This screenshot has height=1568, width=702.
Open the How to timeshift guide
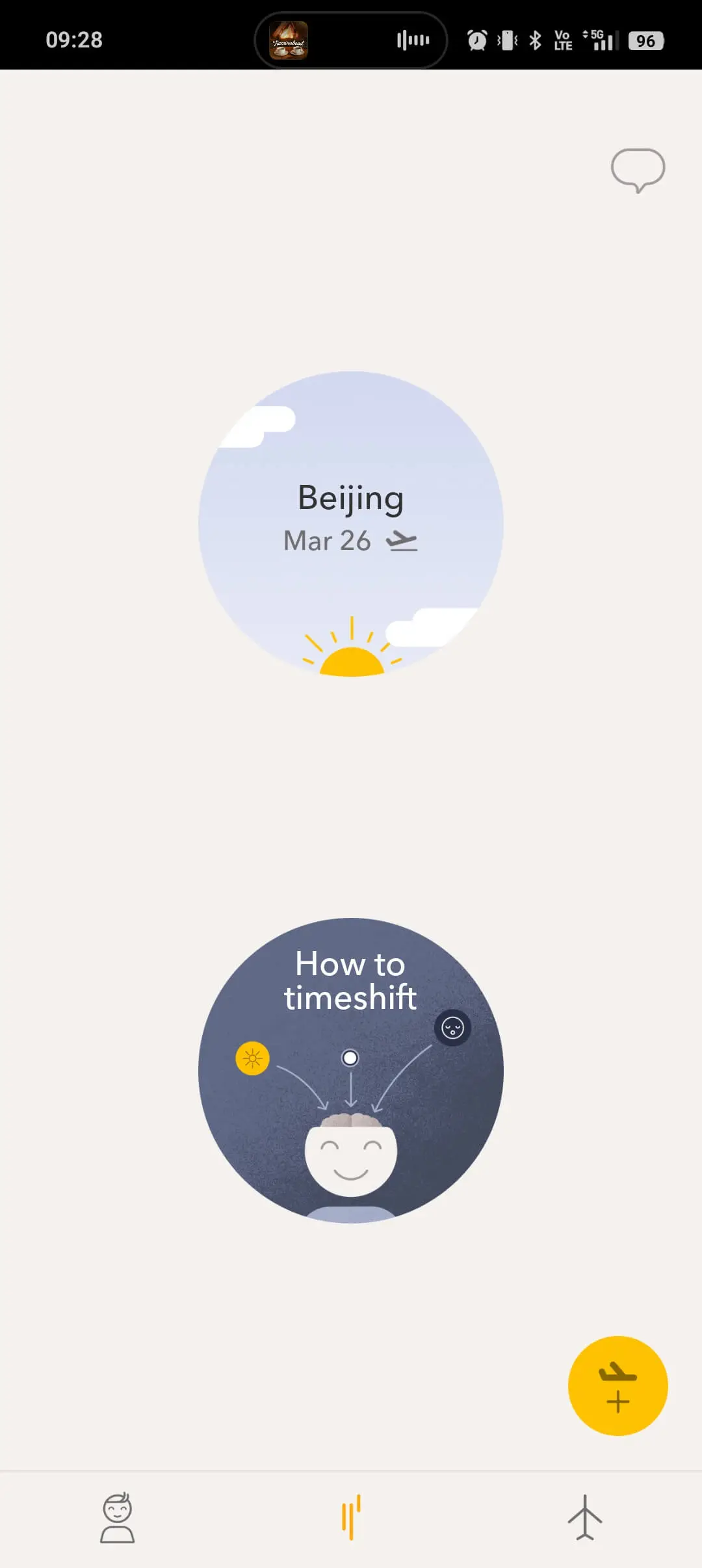(351, 1070)
